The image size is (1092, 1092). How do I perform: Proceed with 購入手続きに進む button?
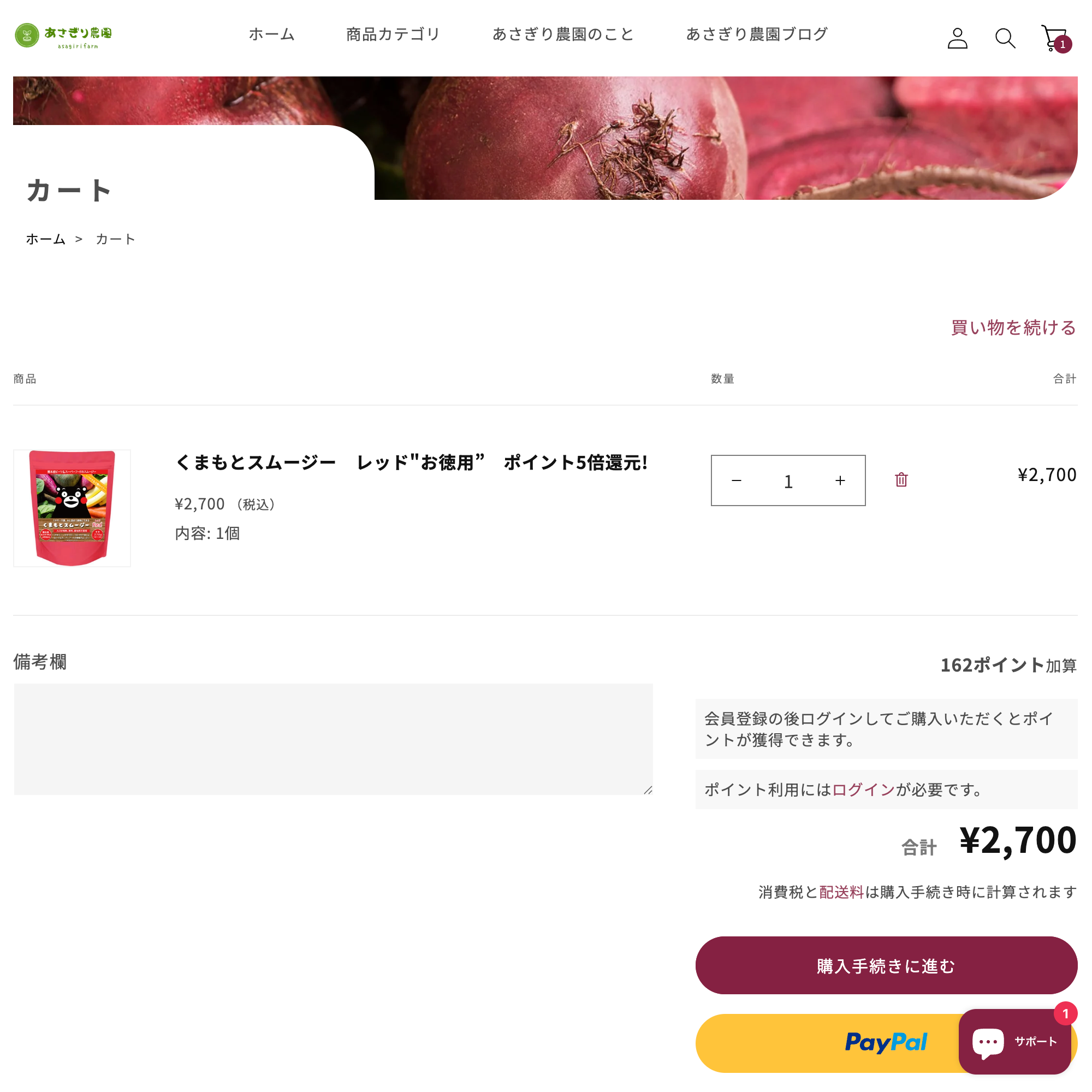(886, 965)
